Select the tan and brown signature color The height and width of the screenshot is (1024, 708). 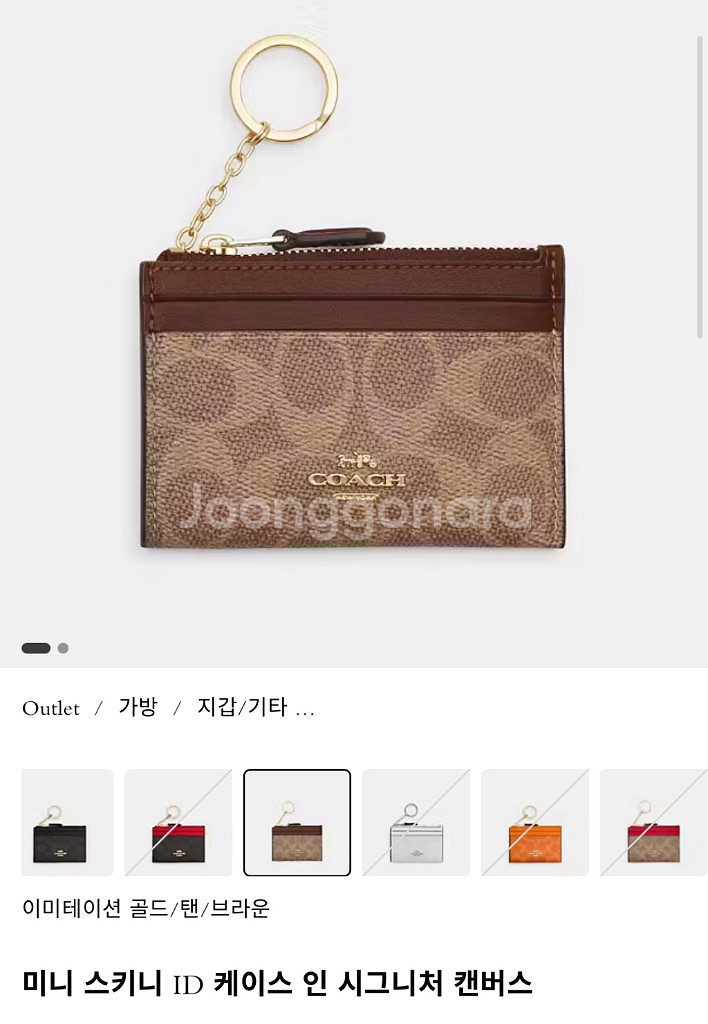(297, 822)
